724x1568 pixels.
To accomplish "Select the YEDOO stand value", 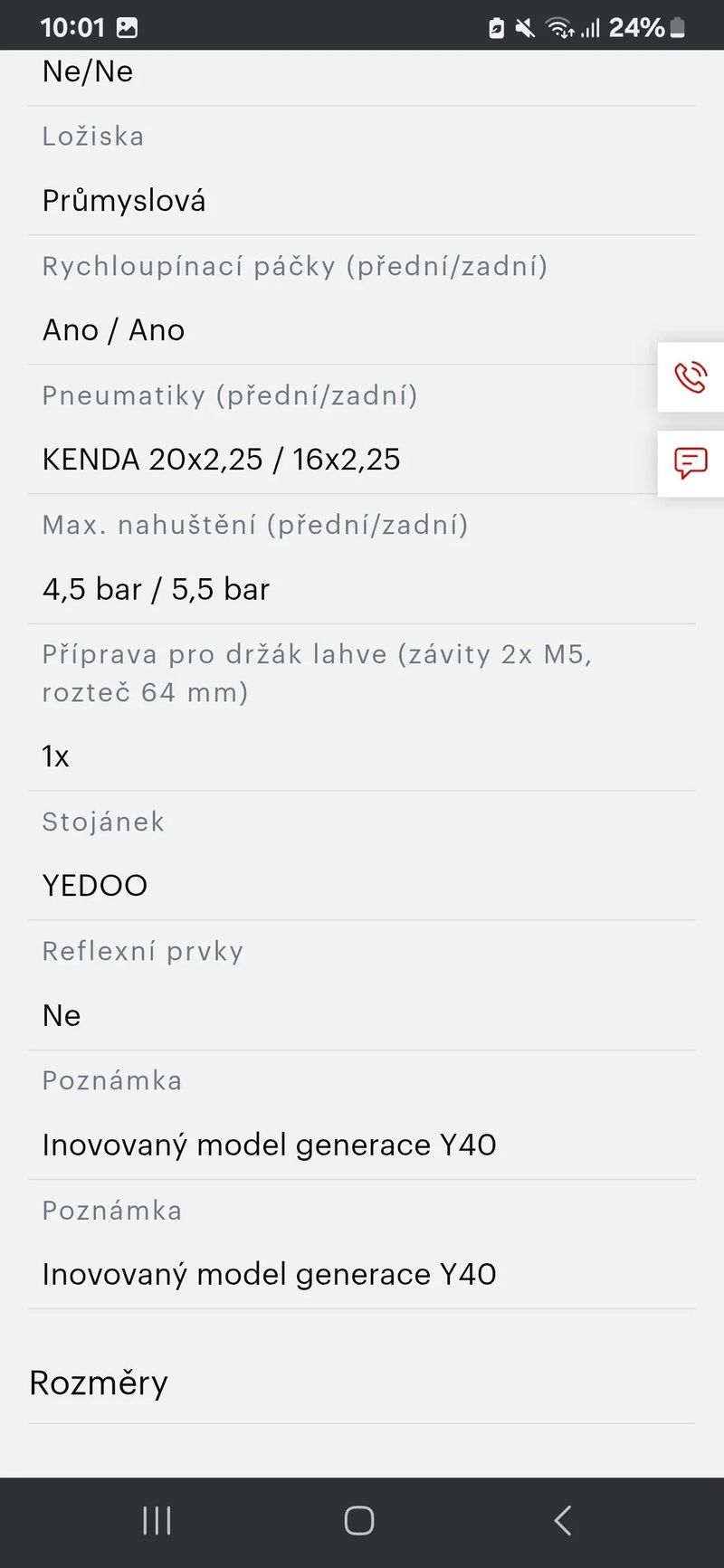I will [95, 885].
